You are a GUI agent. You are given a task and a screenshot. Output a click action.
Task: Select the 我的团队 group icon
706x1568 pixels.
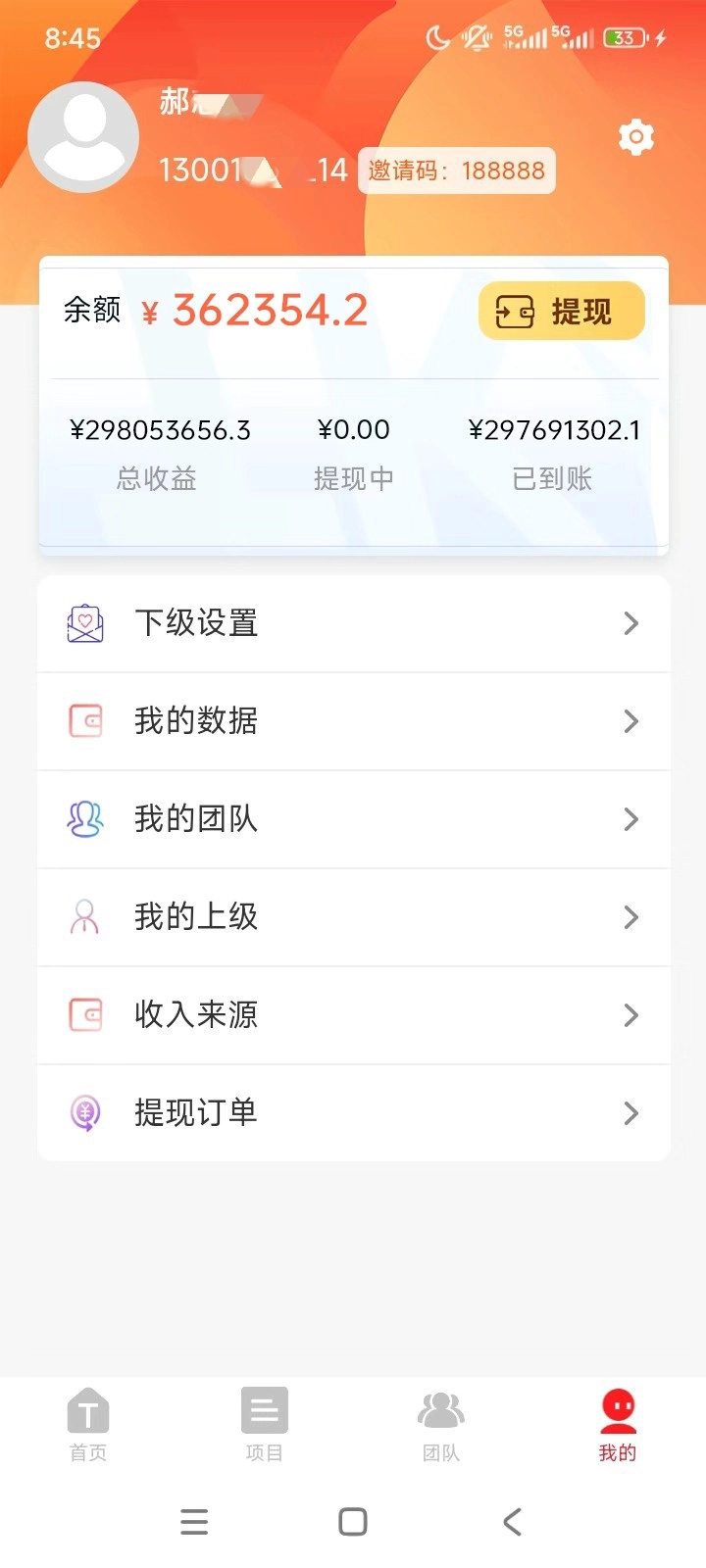(84, 819)
